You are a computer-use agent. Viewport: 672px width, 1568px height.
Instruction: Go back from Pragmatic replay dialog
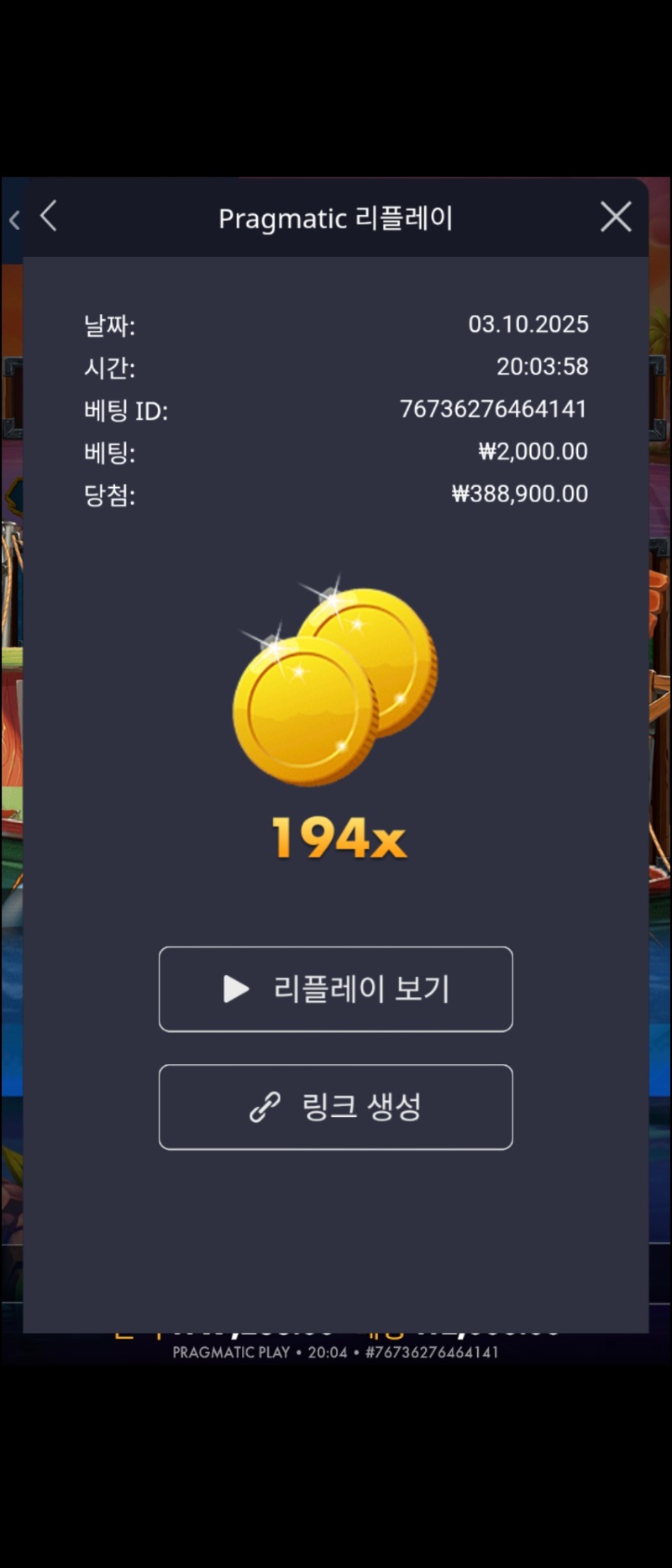[49, 216]
